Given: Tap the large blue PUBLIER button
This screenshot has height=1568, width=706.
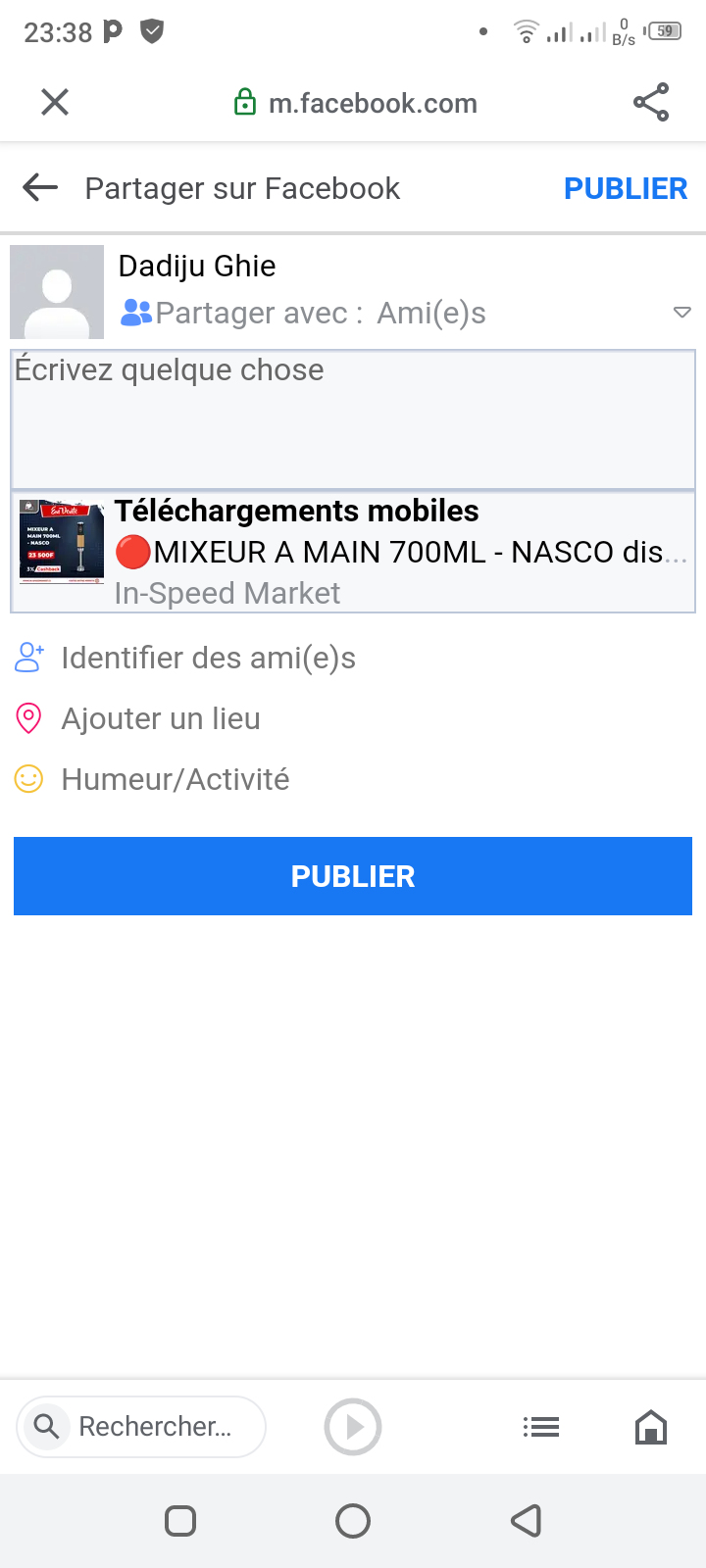Looking at the screenshot, I should coord(353,876).
